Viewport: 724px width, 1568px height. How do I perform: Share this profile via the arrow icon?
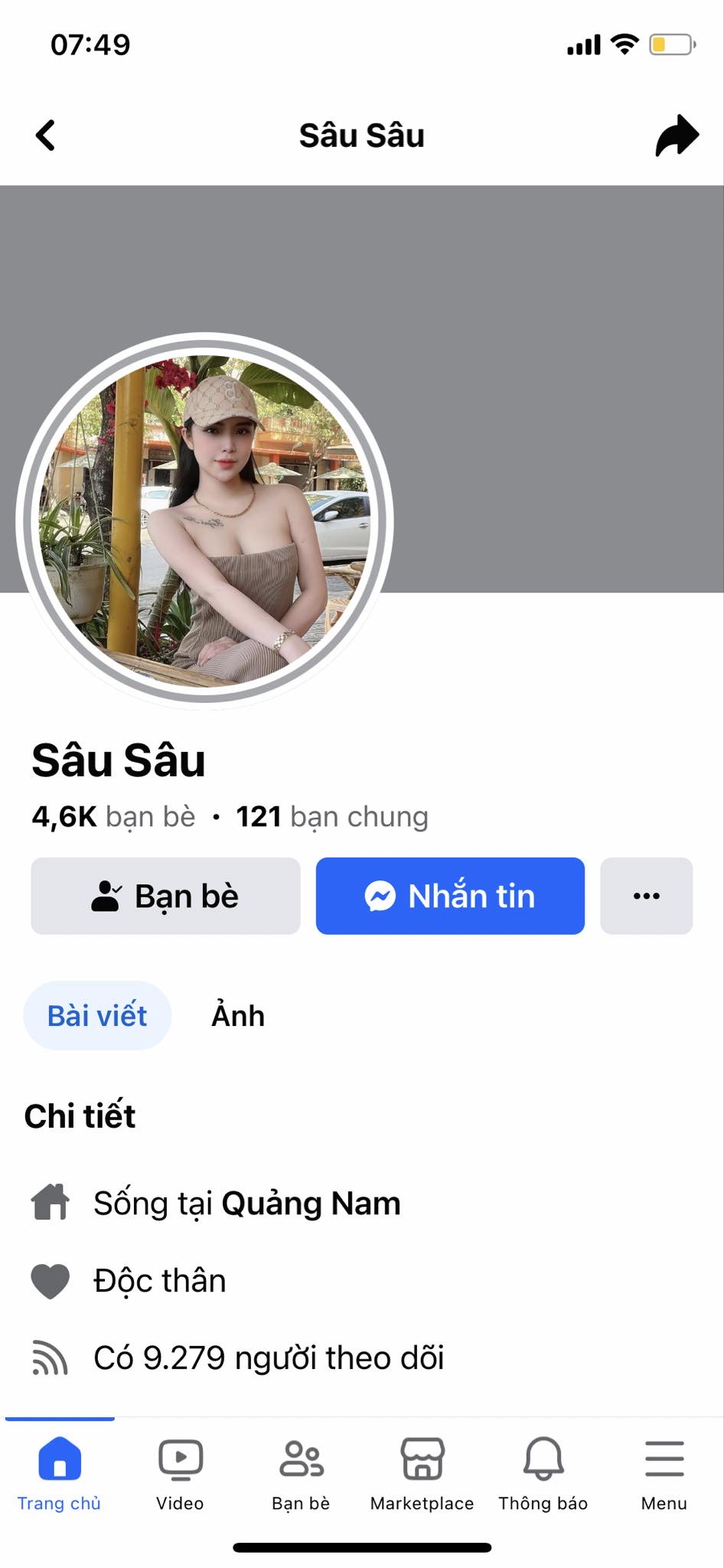677,136
